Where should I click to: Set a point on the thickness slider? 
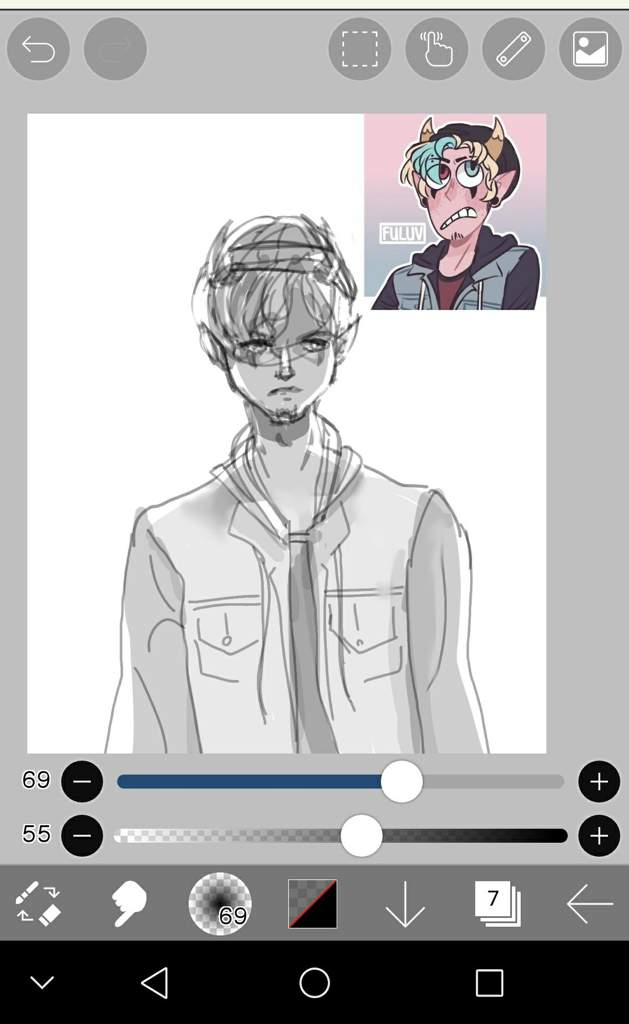click(250, 781)
